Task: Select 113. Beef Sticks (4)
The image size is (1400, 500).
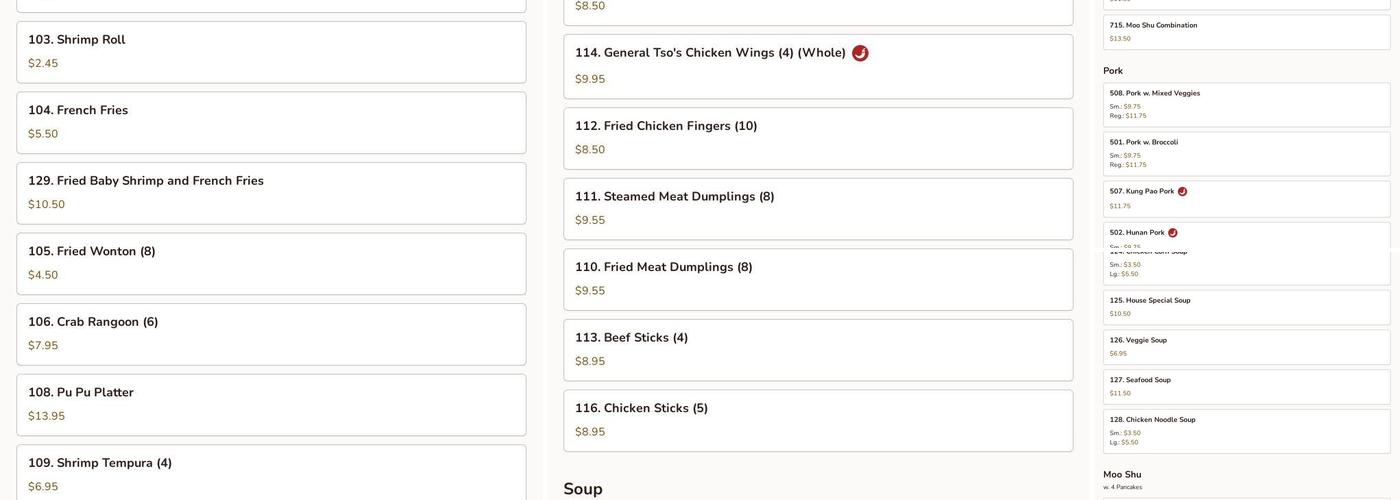Action: click(x=817, y=349)
